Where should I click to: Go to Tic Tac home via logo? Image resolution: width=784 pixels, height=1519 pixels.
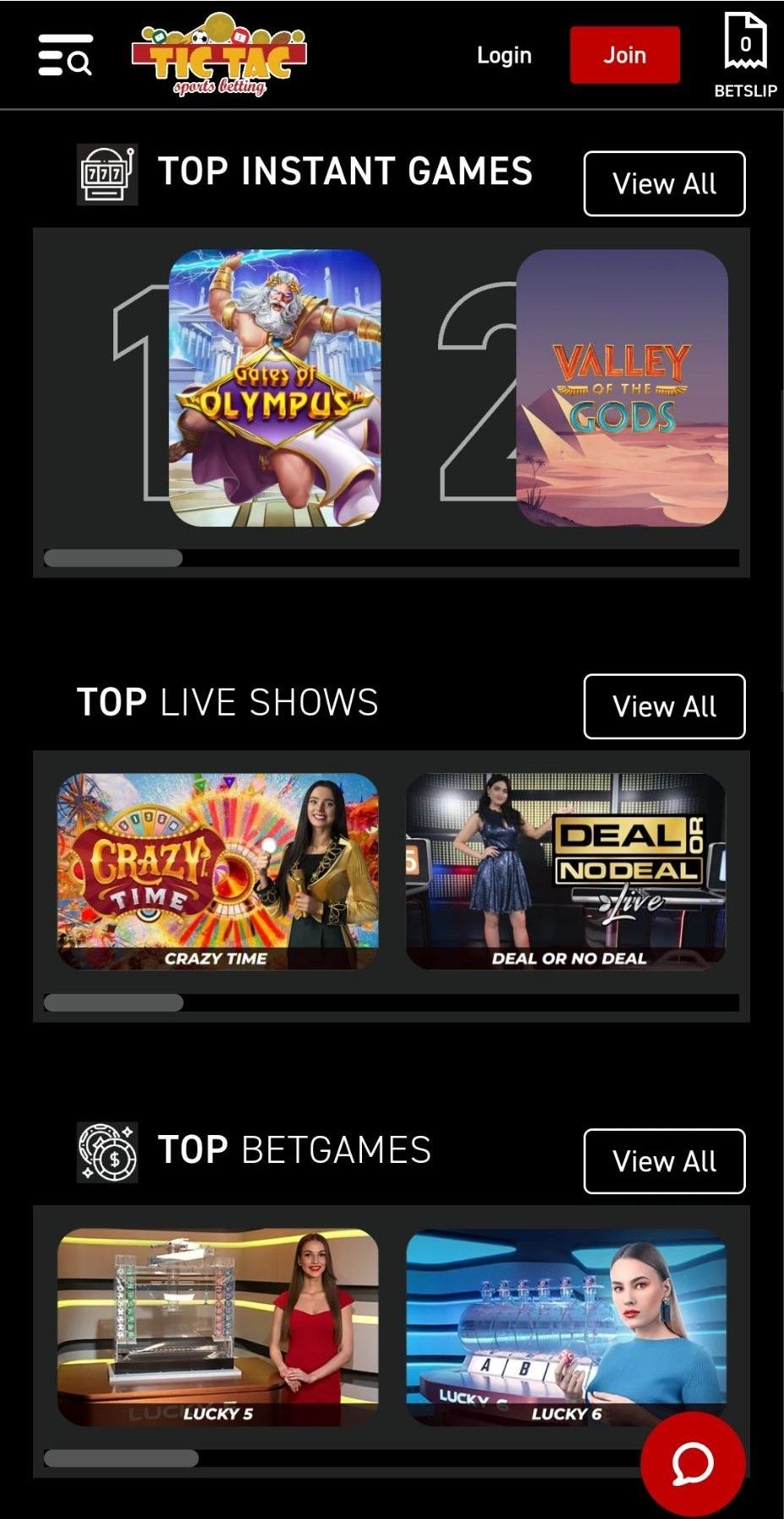coord(219,56)
